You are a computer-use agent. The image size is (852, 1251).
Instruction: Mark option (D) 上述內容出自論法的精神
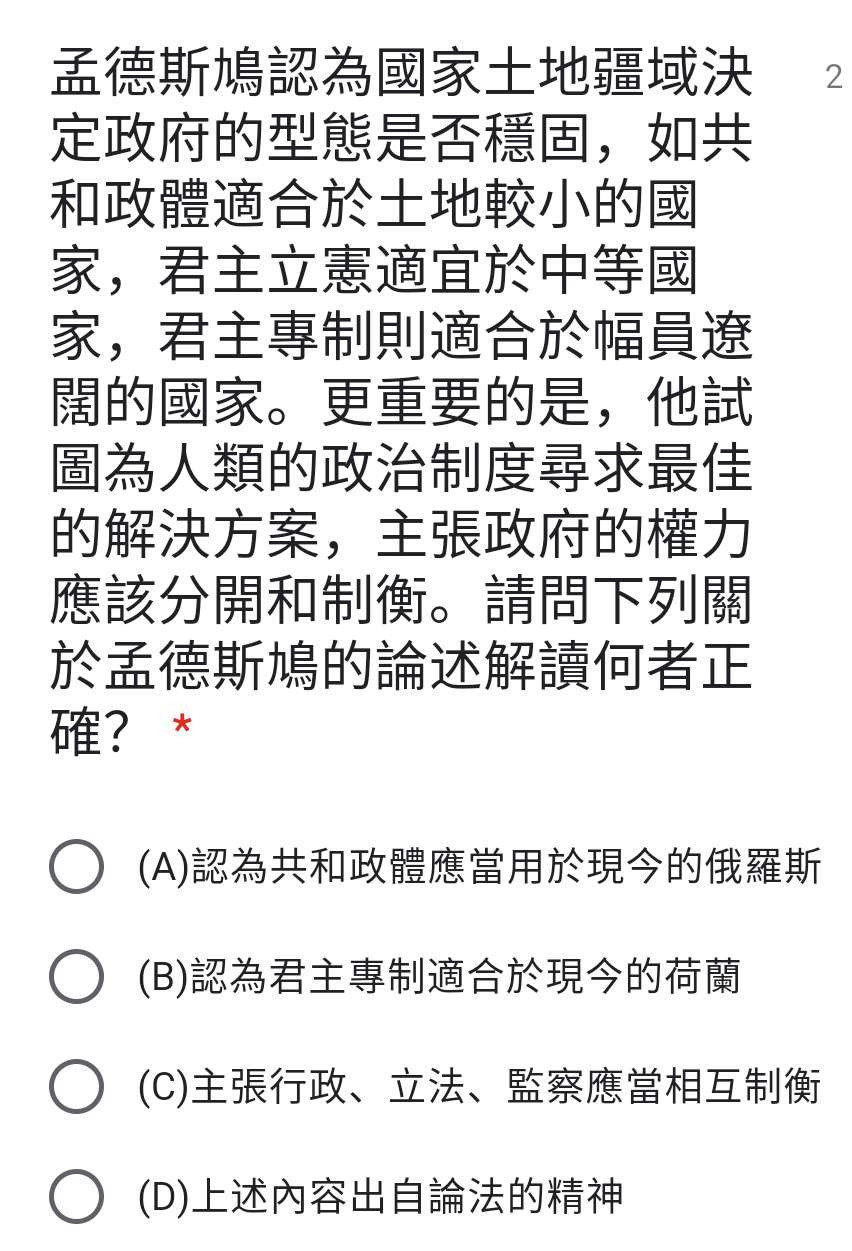pos(76,1196)
